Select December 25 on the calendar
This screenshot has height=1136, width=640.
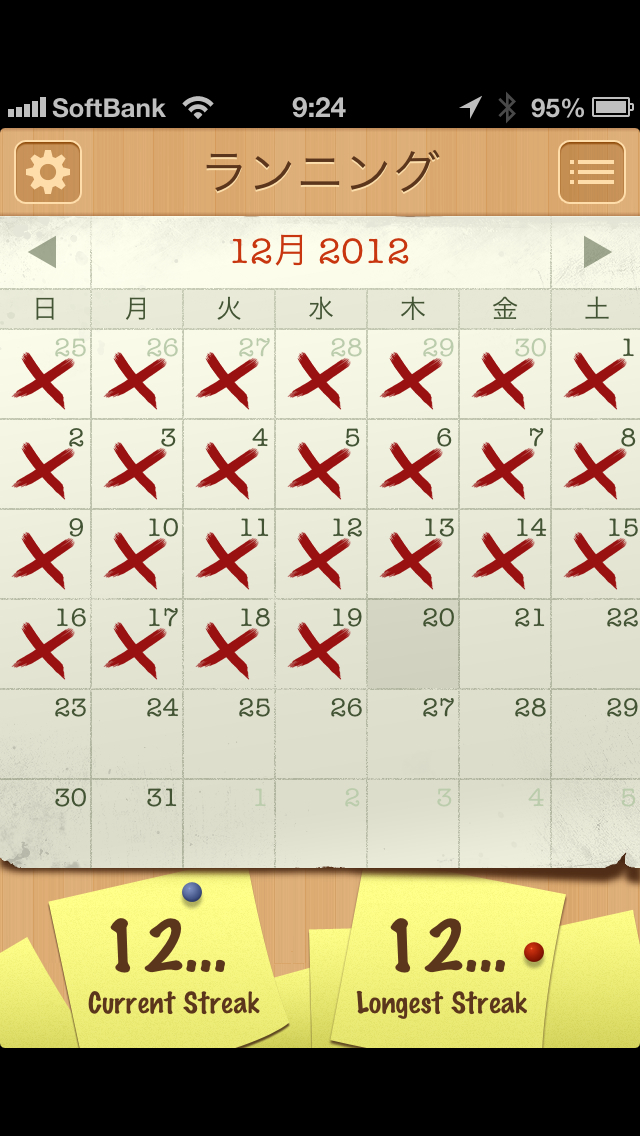coord(229,735)
